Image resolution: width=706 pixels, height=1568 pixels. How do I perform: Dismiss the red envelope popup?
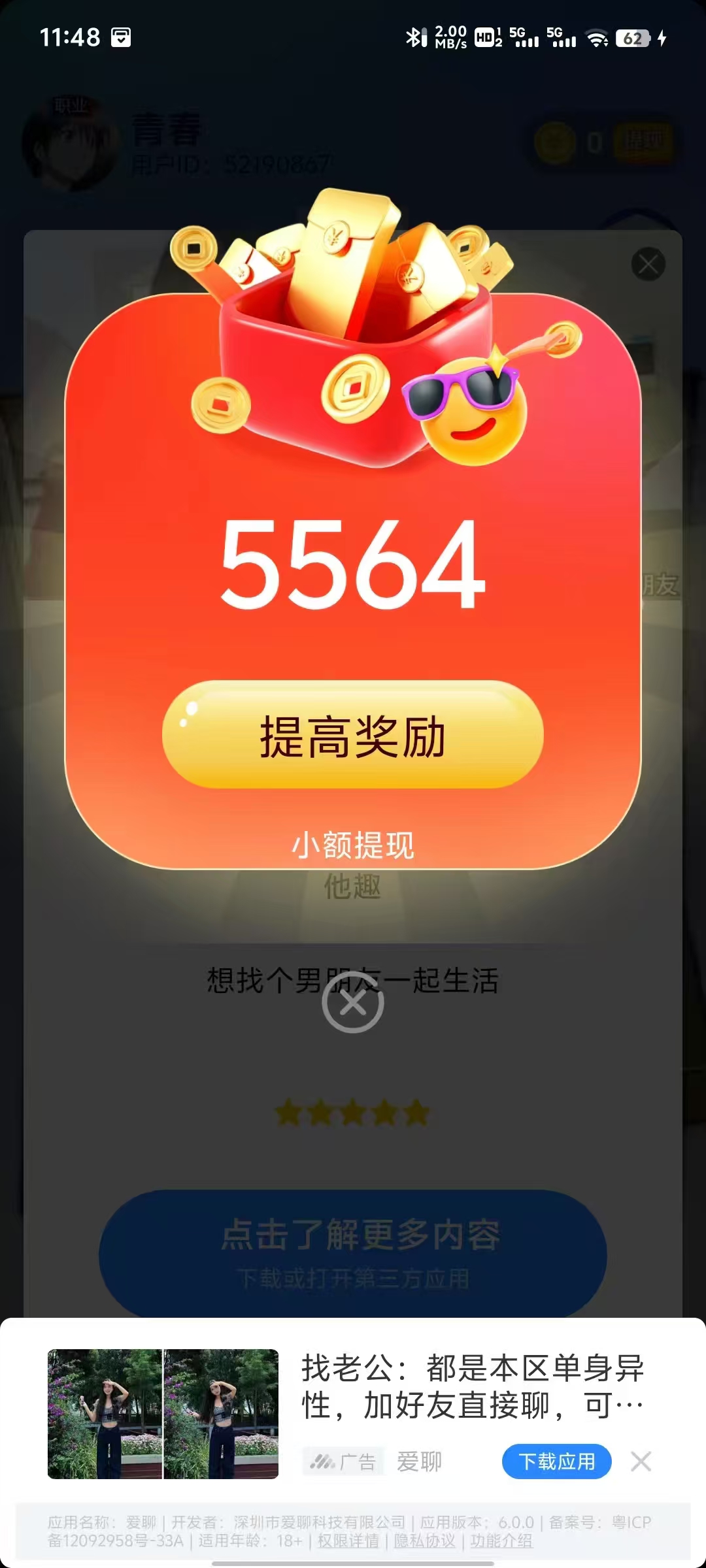click(353, 1002)
